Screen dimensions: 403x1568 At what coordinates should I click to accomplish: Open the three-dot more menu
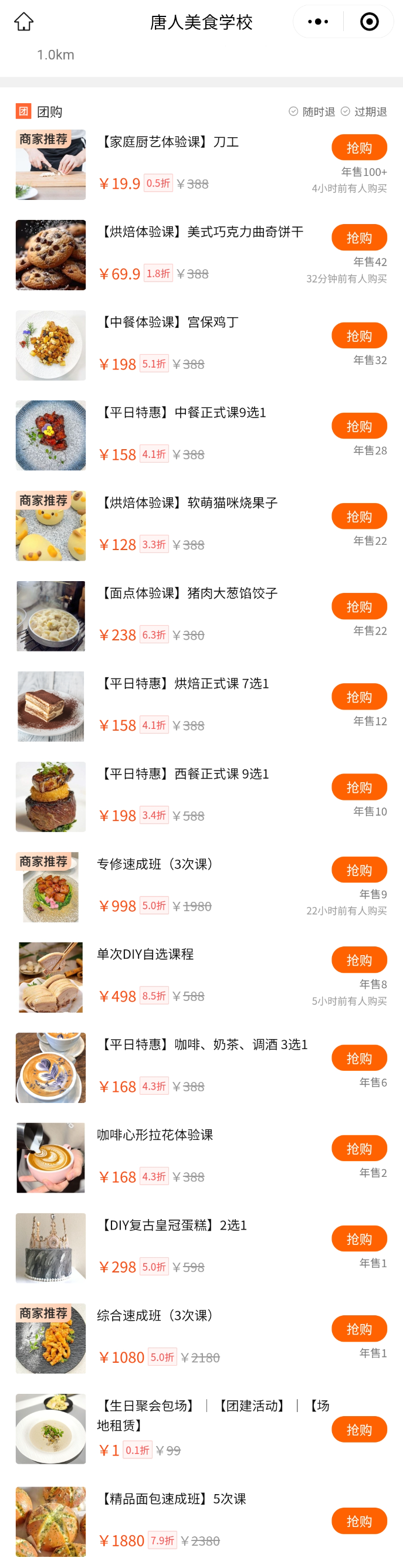point(318,22)
